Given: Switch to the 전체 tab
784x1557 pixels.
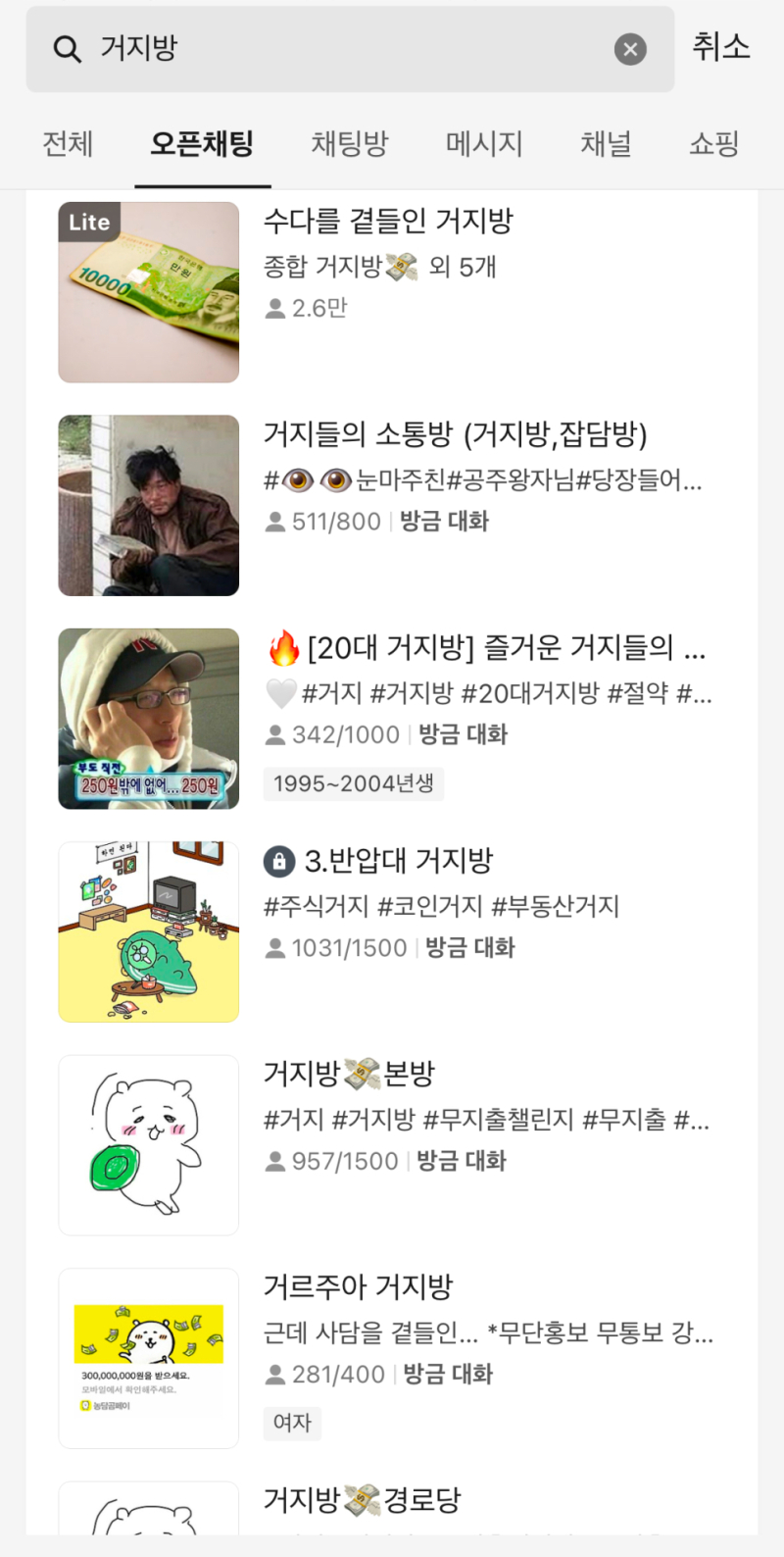Looking at the screenshot, I should [68, 144].
